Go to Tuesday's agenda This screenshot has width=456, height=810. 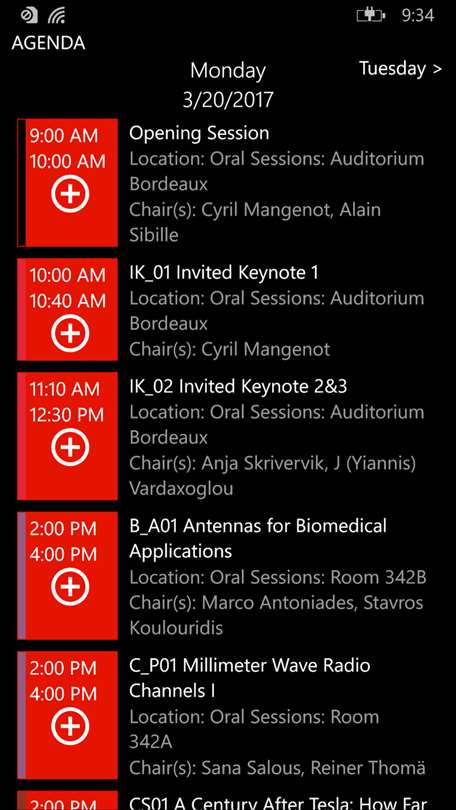(400, 69)
